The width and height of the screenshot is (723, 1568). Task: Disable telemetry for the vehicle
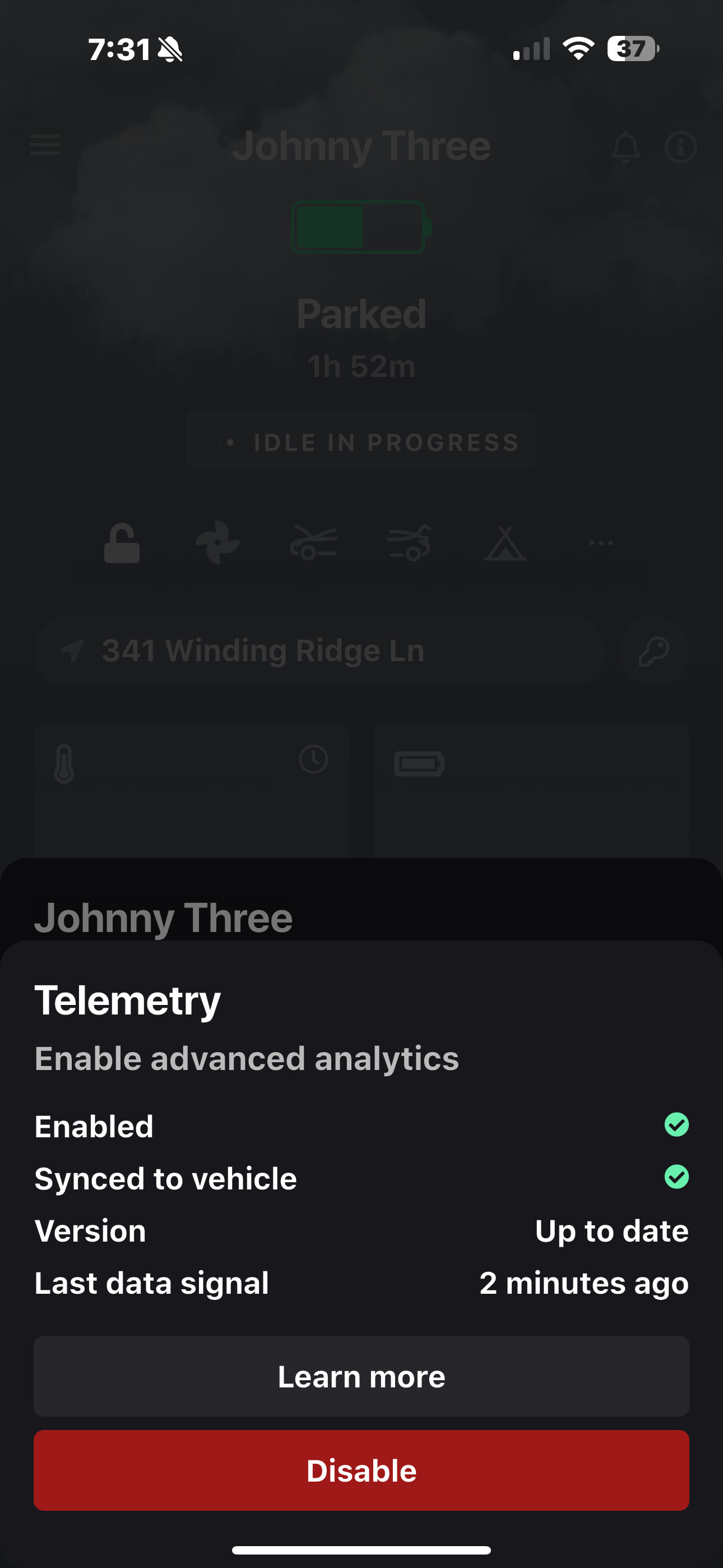(x=361, y=1470)
